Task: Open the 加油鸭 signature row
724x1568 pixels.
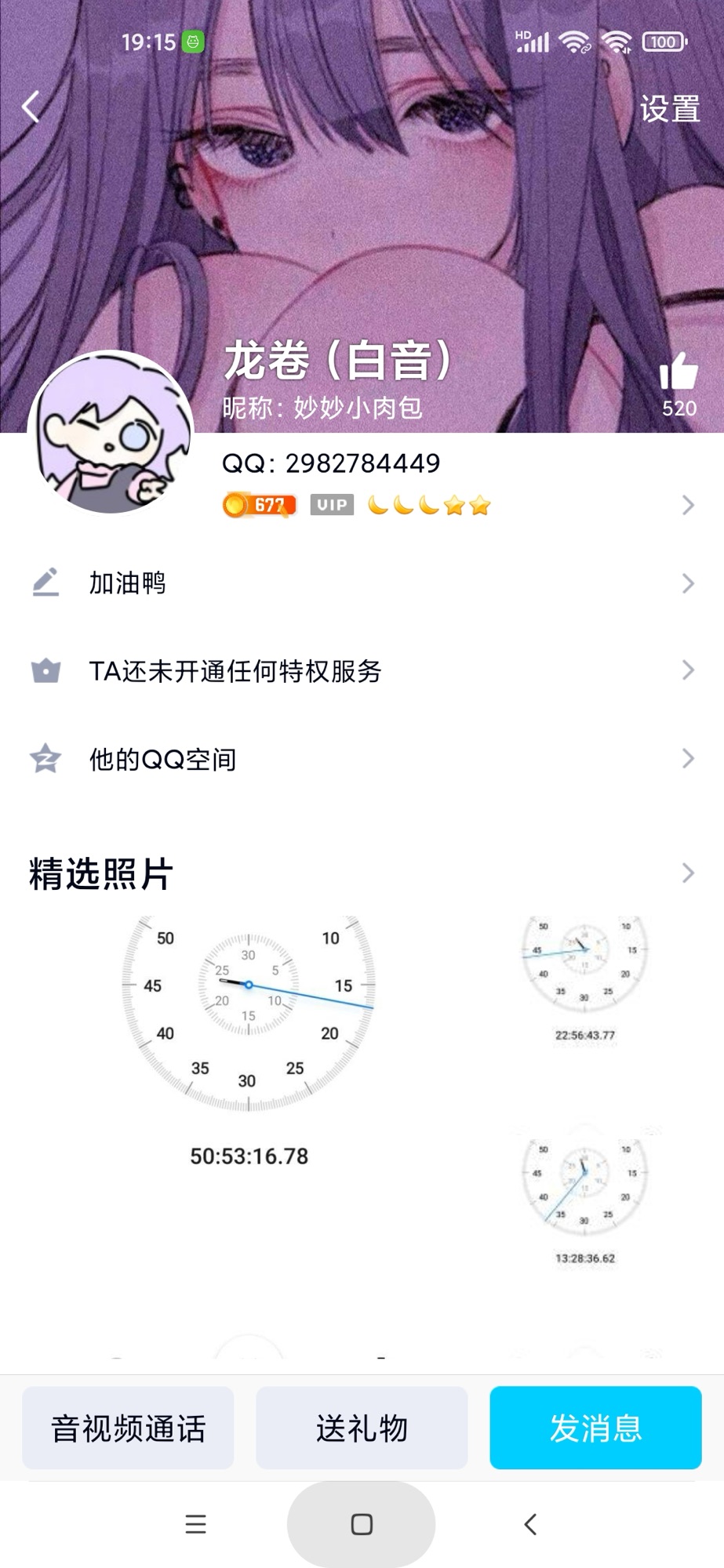Action: [x=361, y=583]
